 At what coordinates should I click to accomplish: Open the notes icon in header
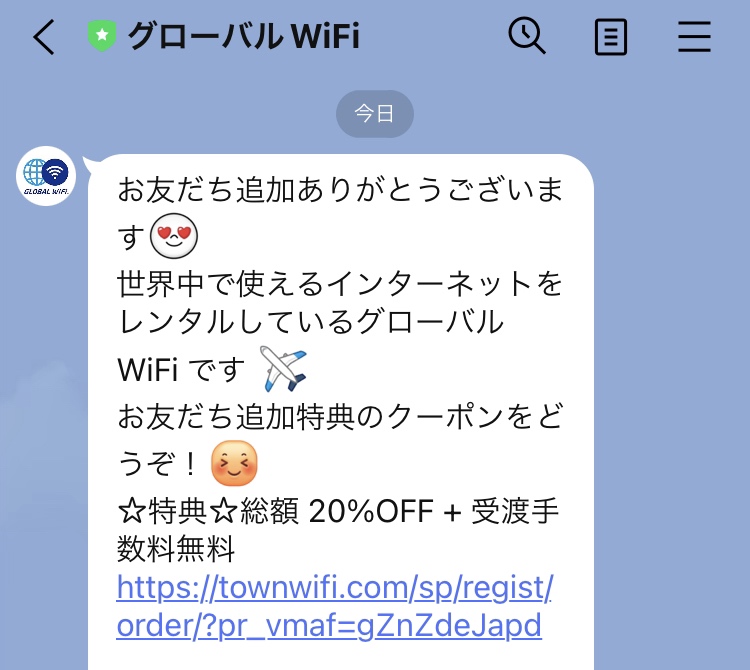(x=610, y=37)
